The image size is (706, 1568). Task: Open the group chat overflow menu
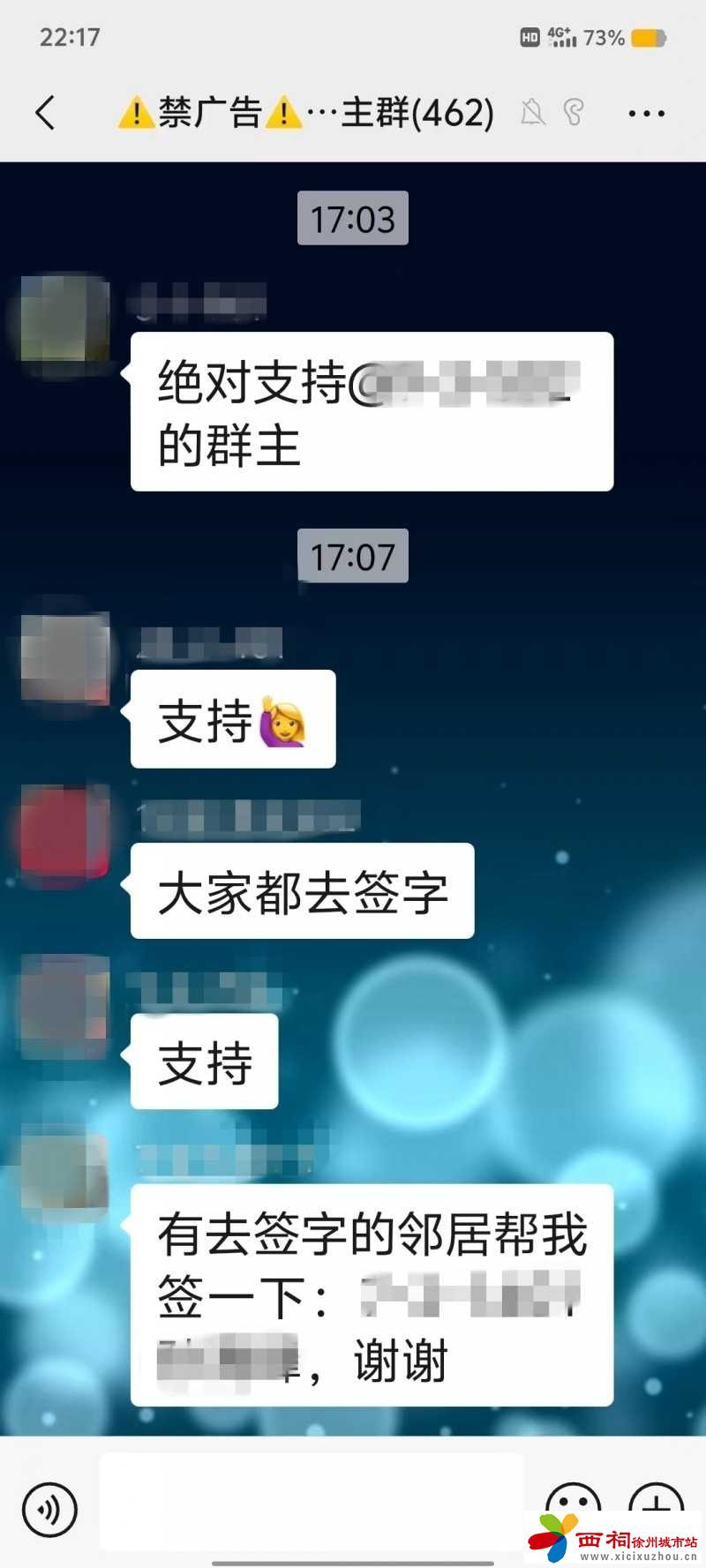point(646,114)
